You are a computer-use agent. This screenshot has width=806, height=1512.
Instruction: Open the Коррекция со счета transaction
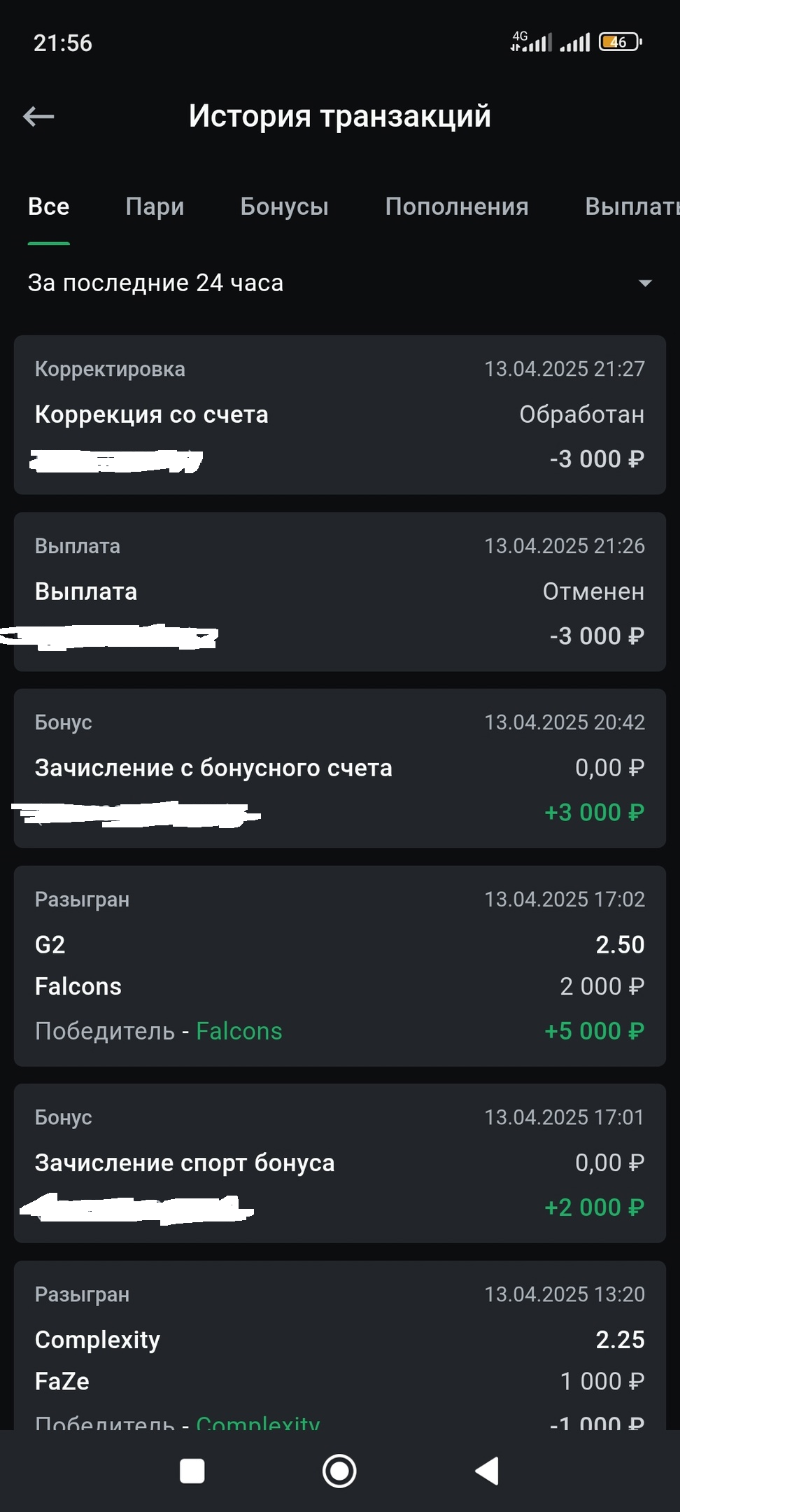pos(339,414)
